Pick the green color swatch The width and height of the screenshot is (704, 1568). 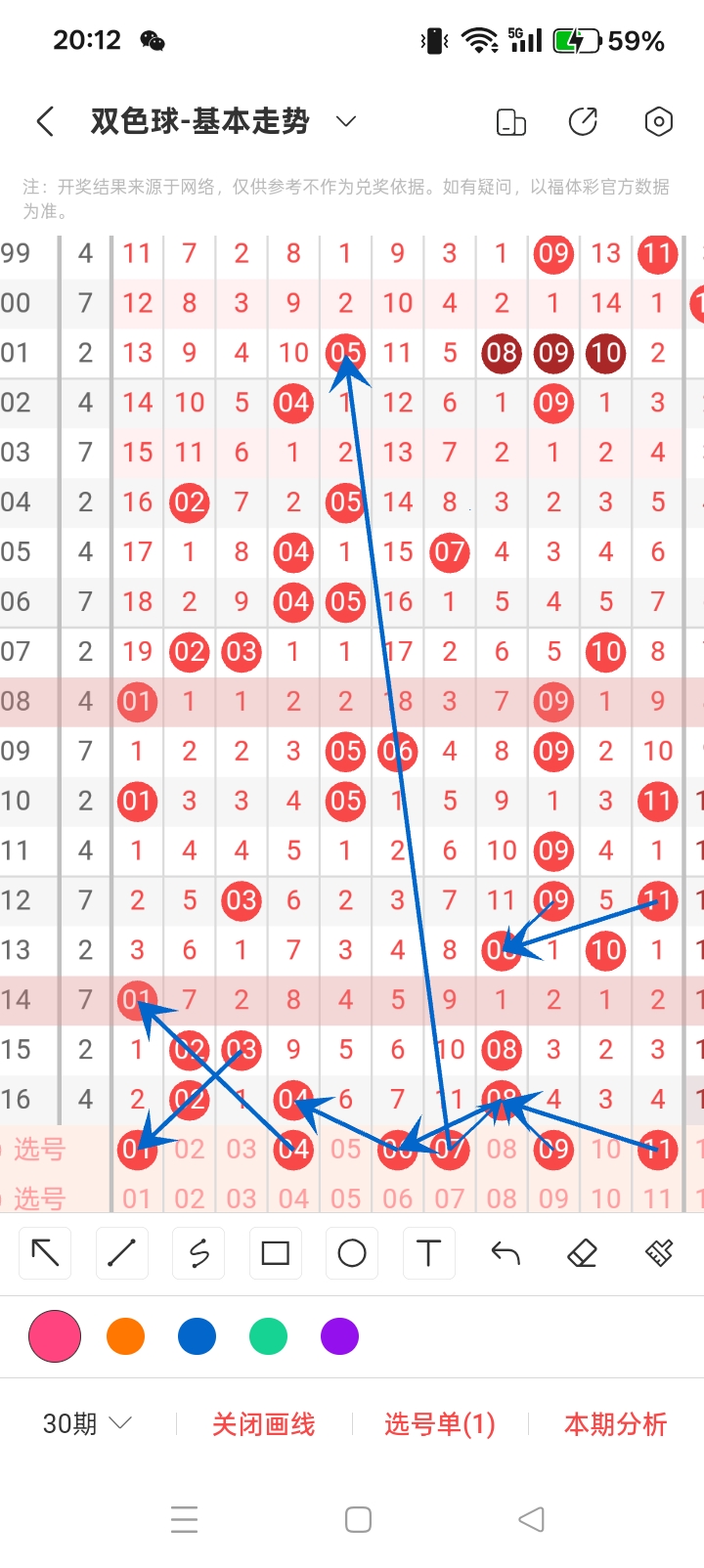coord(268,1336)
